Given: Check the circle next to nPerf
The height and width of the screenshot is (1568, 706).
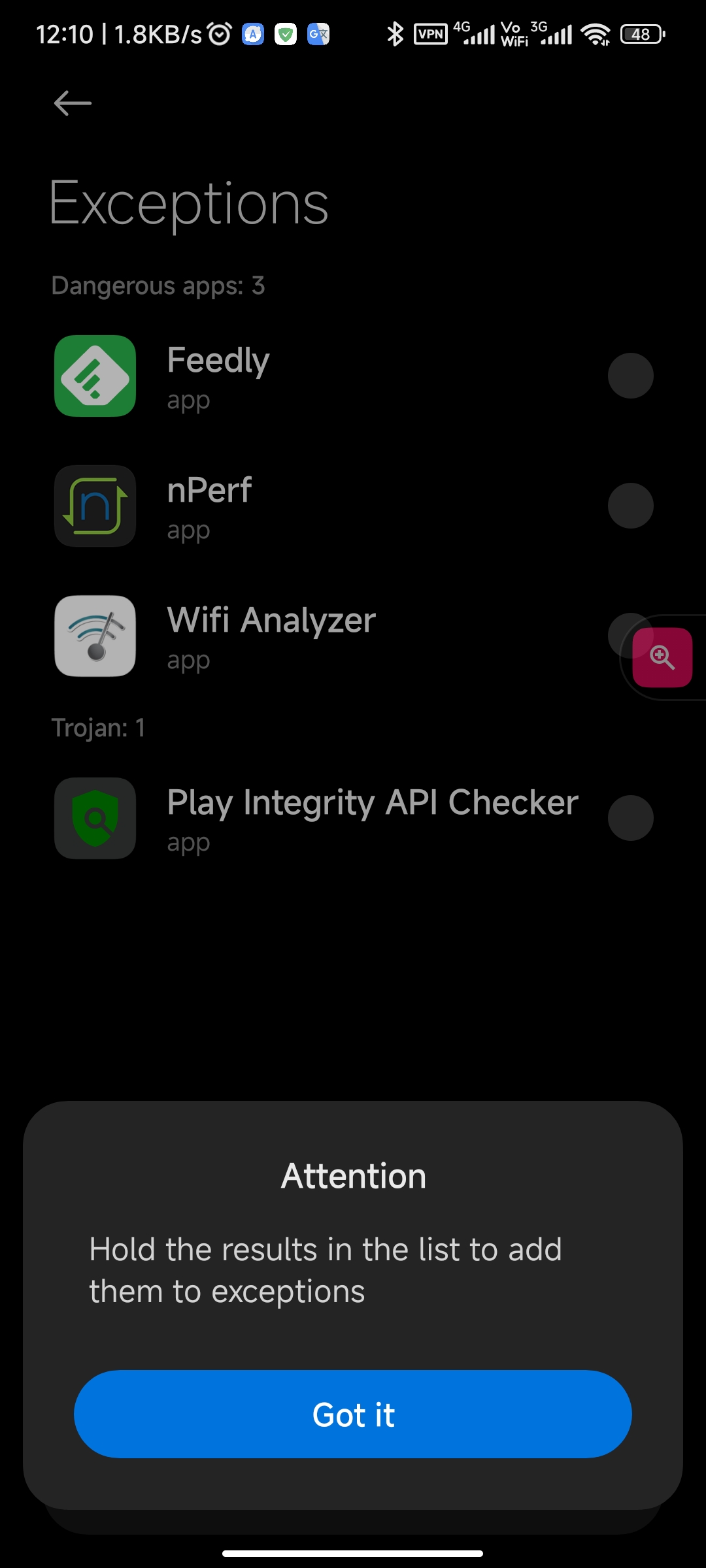Looking at the screenshot, I should 630,506.
